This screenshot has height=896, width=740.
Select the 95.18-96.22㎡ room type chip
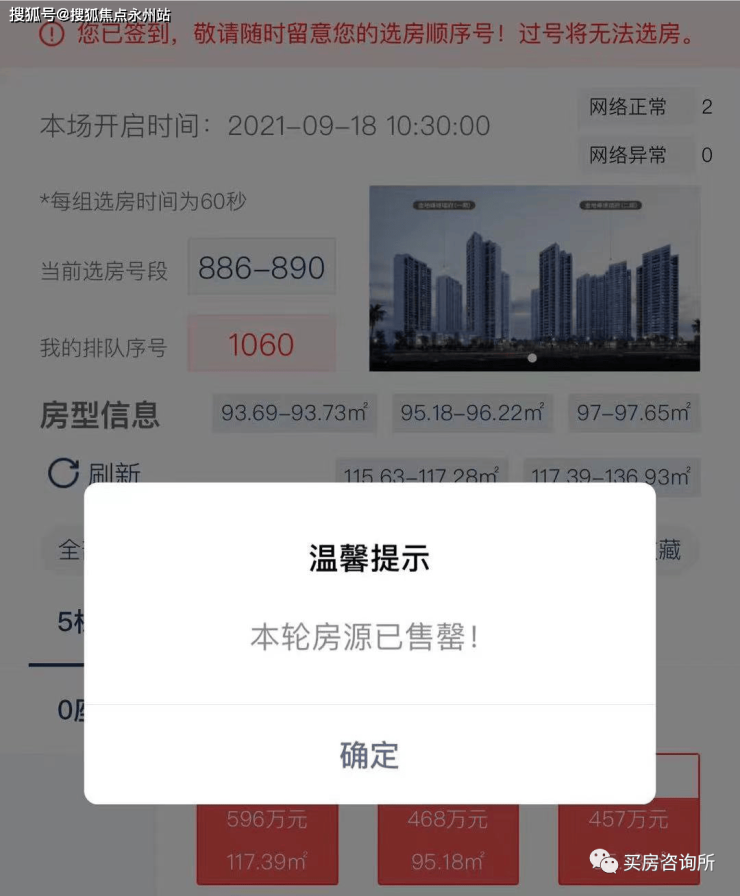(x=471, y=413)
